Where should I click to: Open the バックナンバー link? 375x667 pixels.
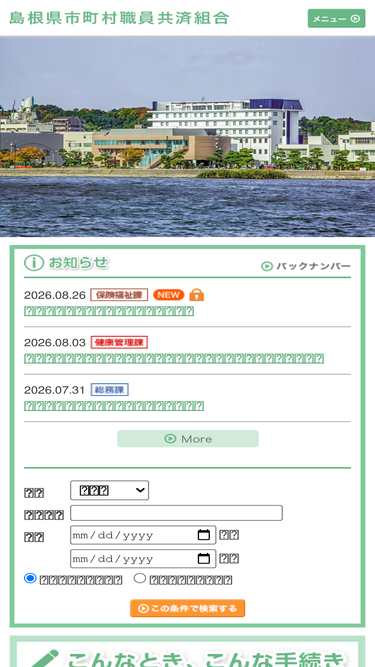(306, 266)
